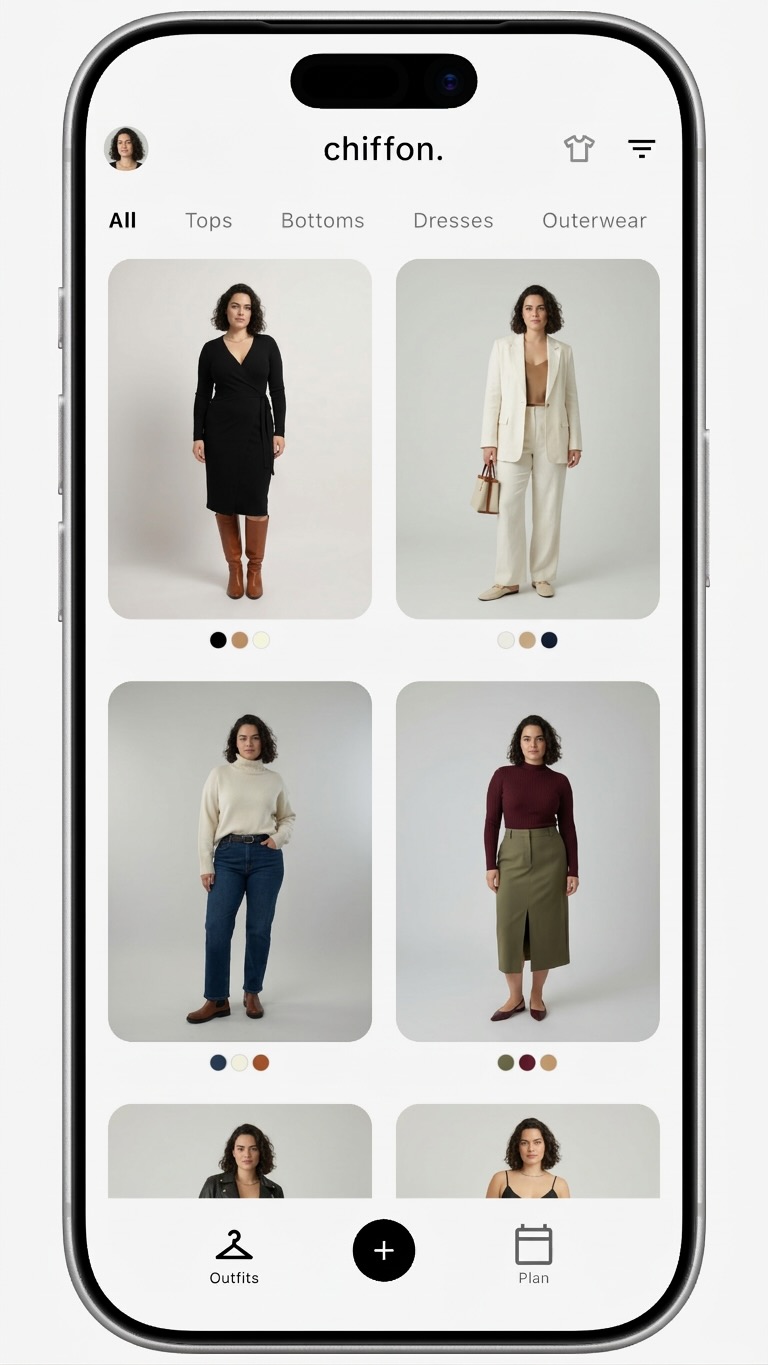768x1365 pixels.
Task: Open the turtleneck and jeans outfit
Action: [240, 860]
